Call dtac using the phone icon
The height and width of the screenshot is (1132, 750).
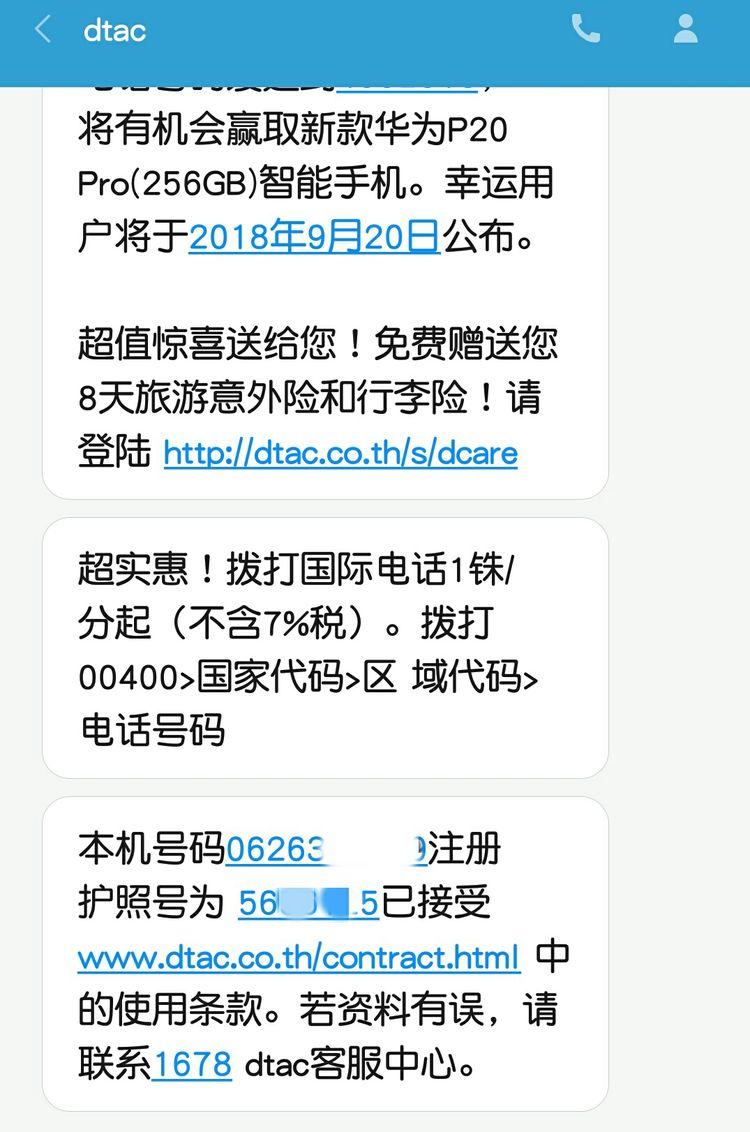[585, 29]
